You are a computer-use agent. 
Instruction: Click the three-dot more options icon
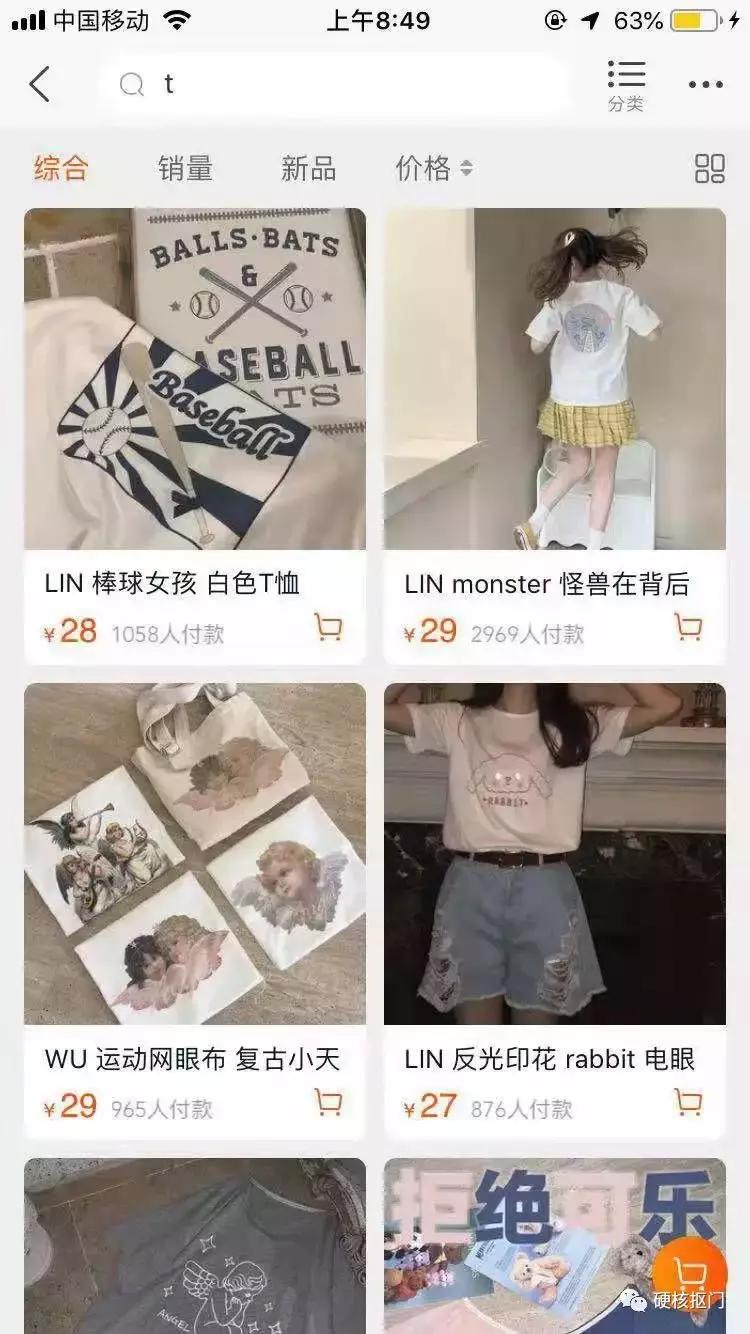[x=706, y=84]
